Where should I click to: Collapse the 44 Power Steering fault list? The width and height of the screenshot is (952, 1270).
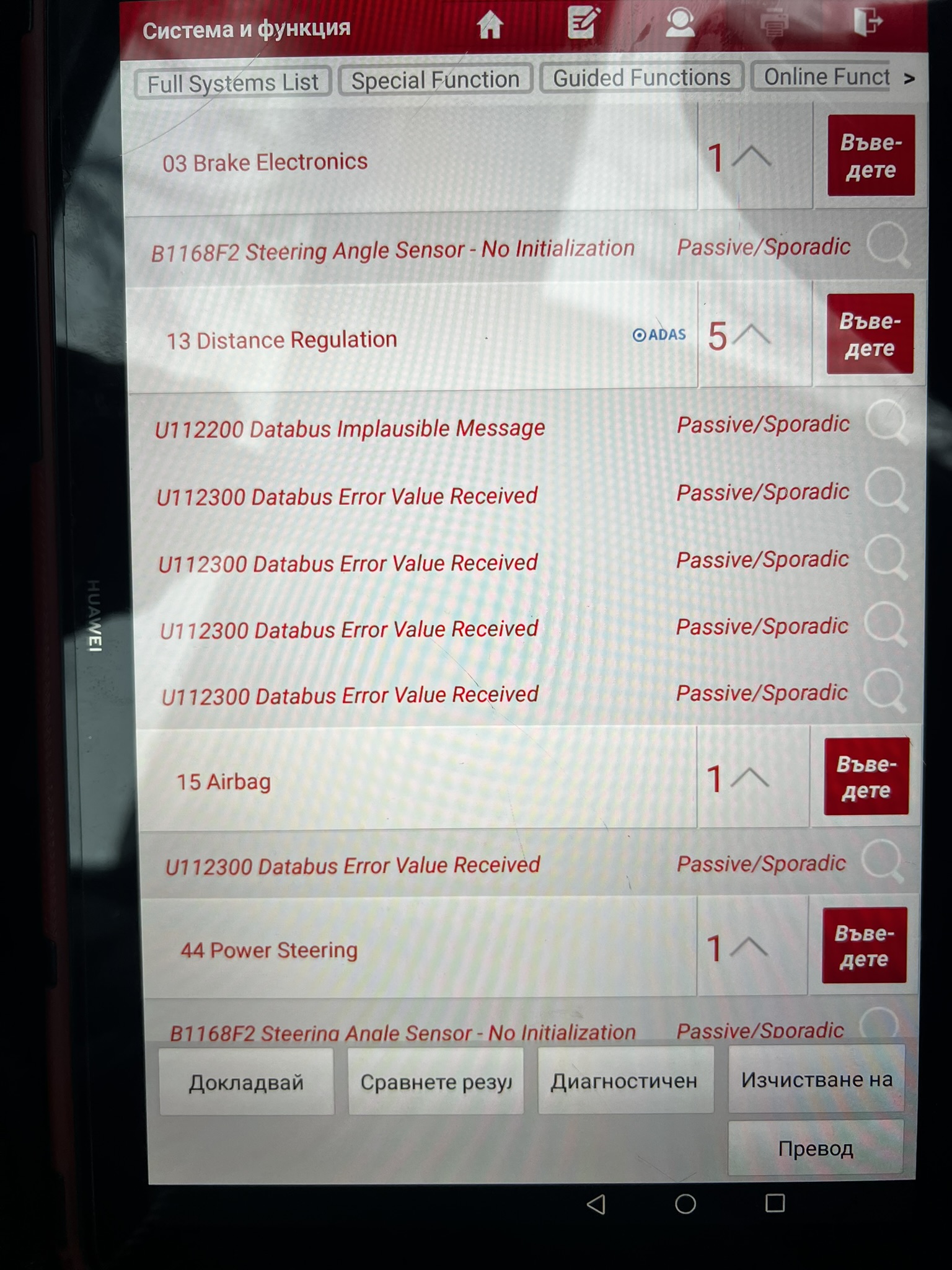(749, 948)
